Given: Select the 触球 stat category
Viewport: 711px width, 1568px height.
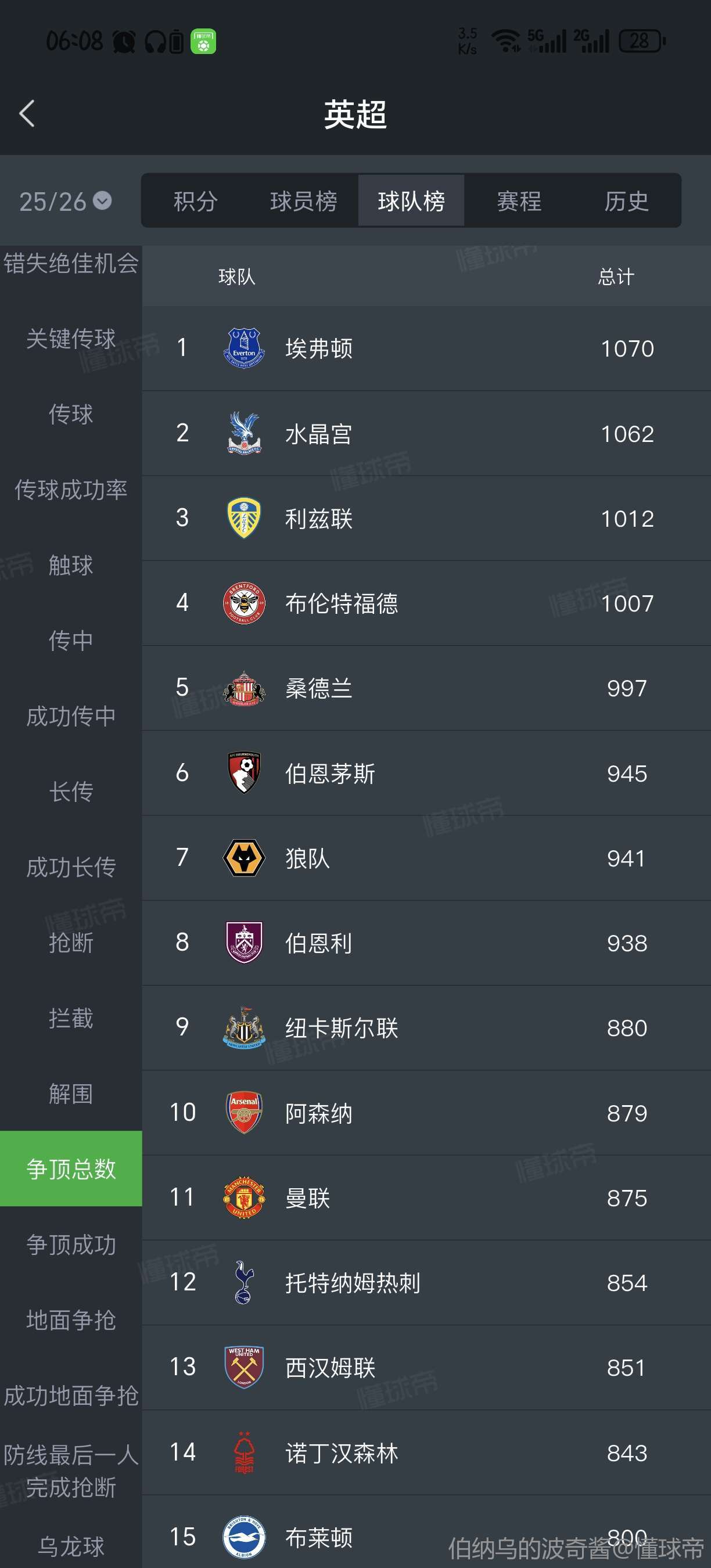Looking at the screenshot, I should tap(71, 566).
